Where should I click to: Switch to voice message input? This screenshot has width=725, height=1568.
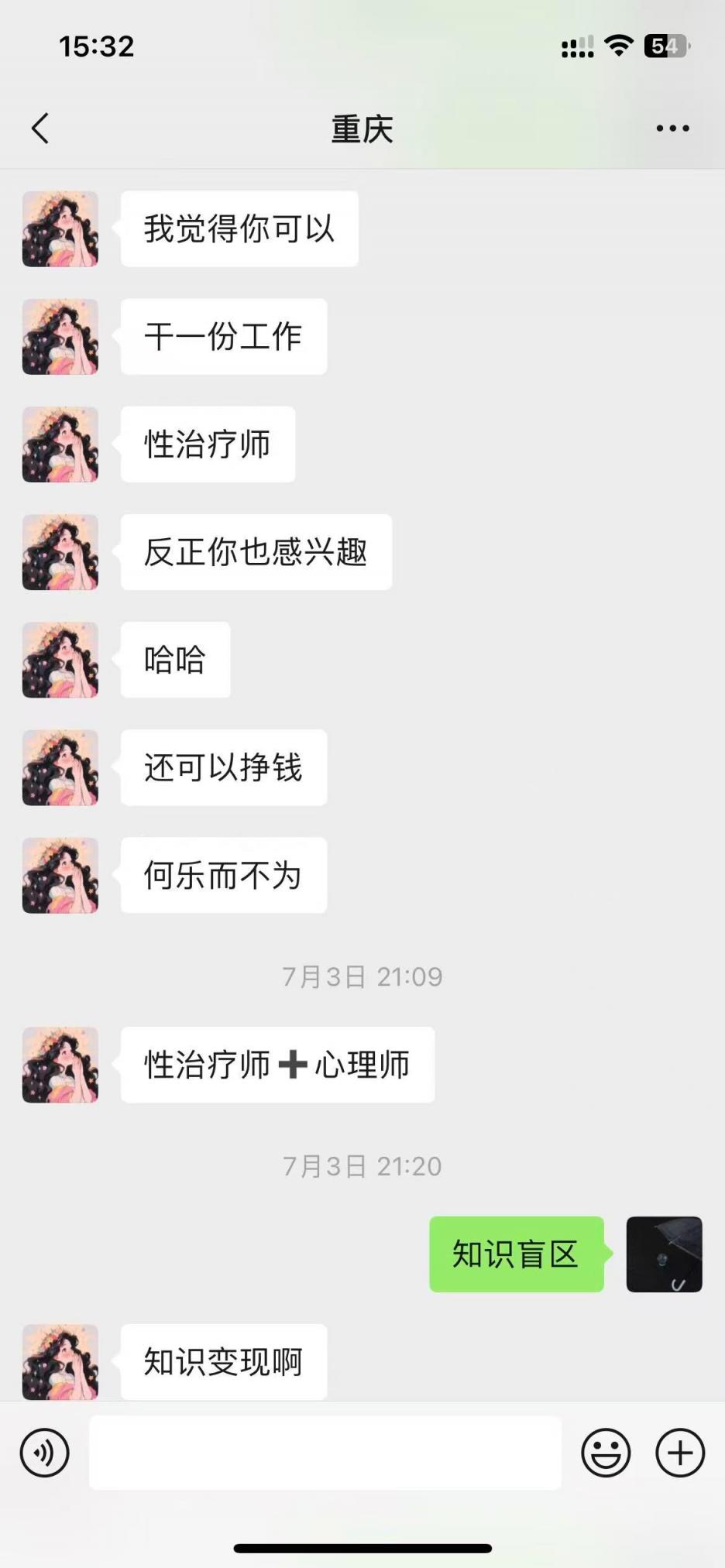click(45, 1453)
